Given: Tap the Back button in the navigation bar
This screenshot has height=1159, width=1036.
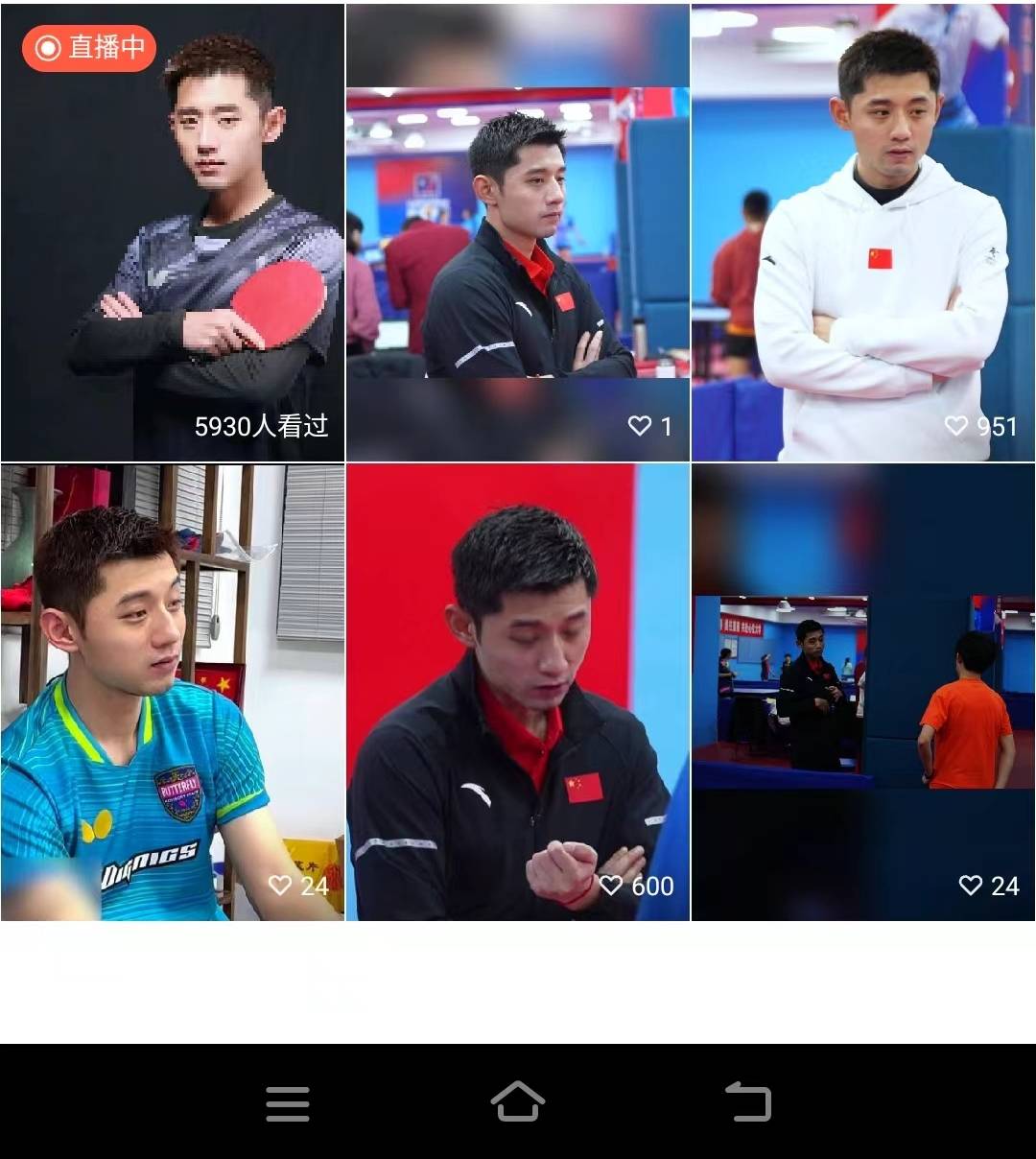Looking at the screenshot, I should (x=748, y=1103).
